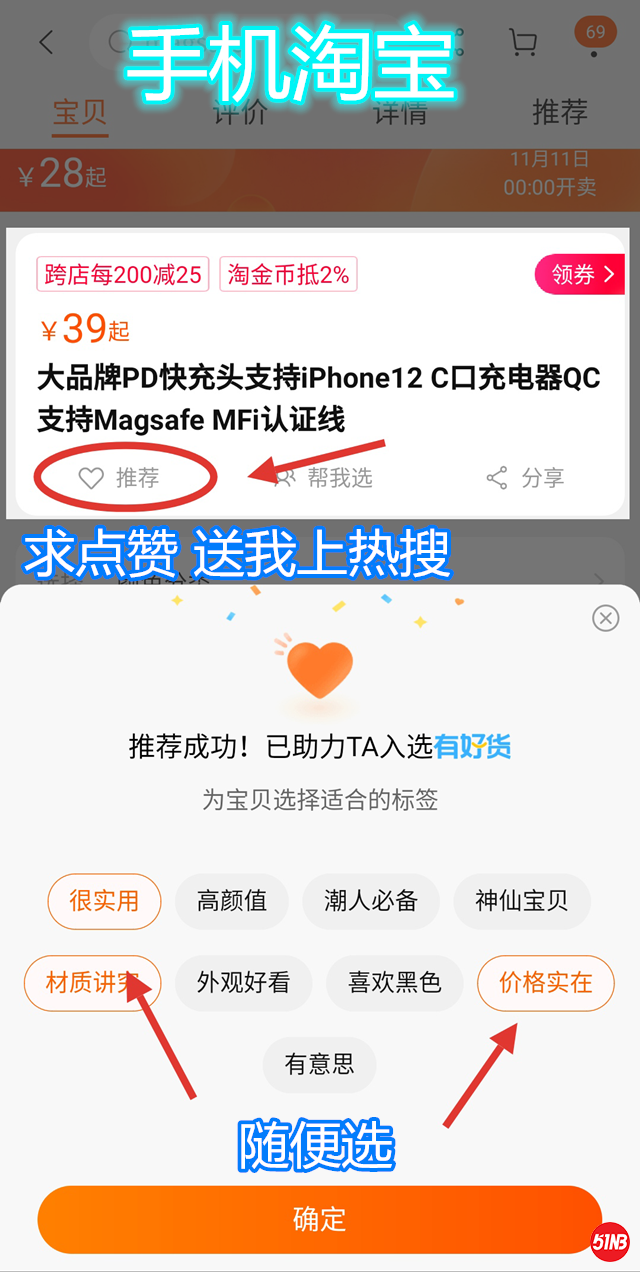Toggle the 价格实在 tag

tap(546, 983)
